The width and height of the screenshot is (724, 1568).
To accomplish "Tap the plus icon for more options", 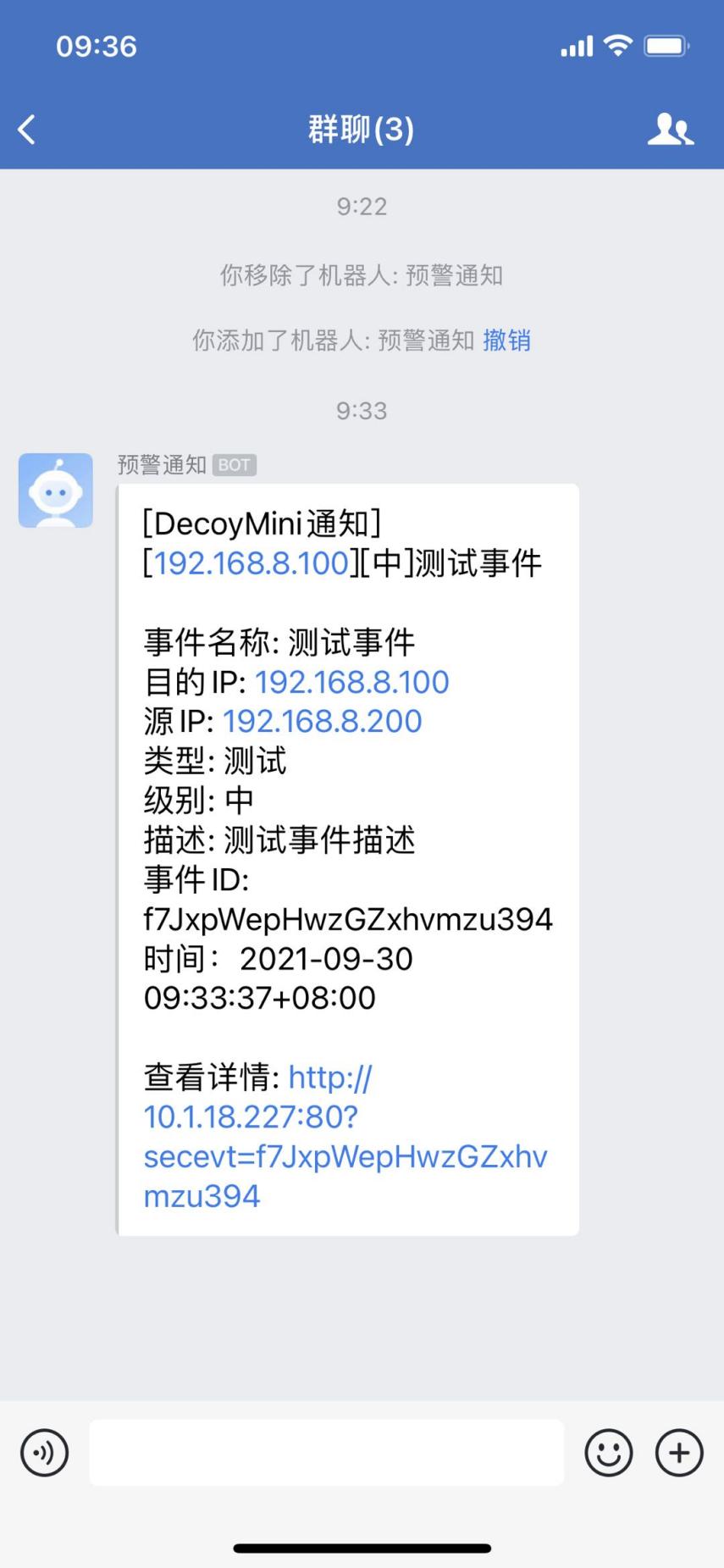I will click(677, 1452).
